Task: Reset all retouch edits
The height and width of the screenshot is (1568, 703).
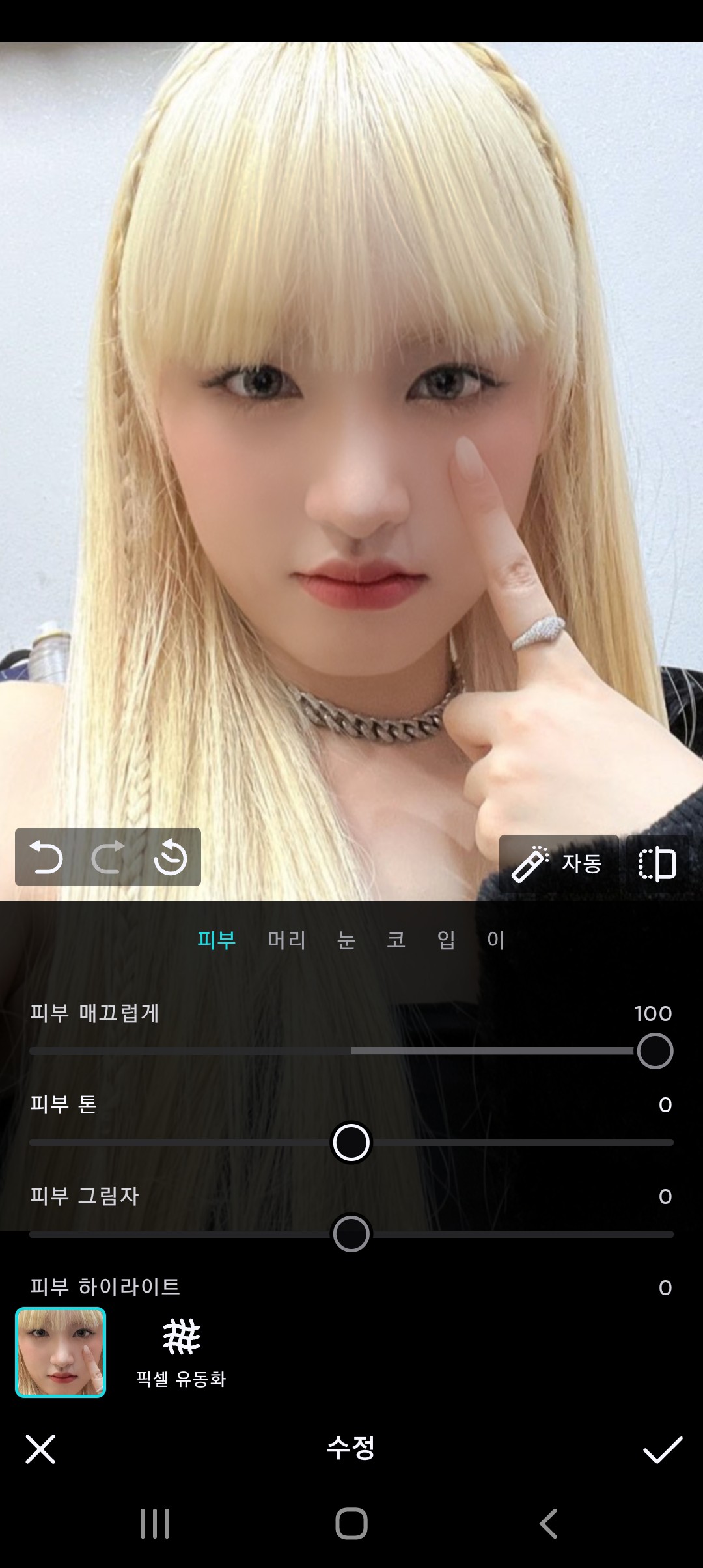Action: click(x=171, y=856)
